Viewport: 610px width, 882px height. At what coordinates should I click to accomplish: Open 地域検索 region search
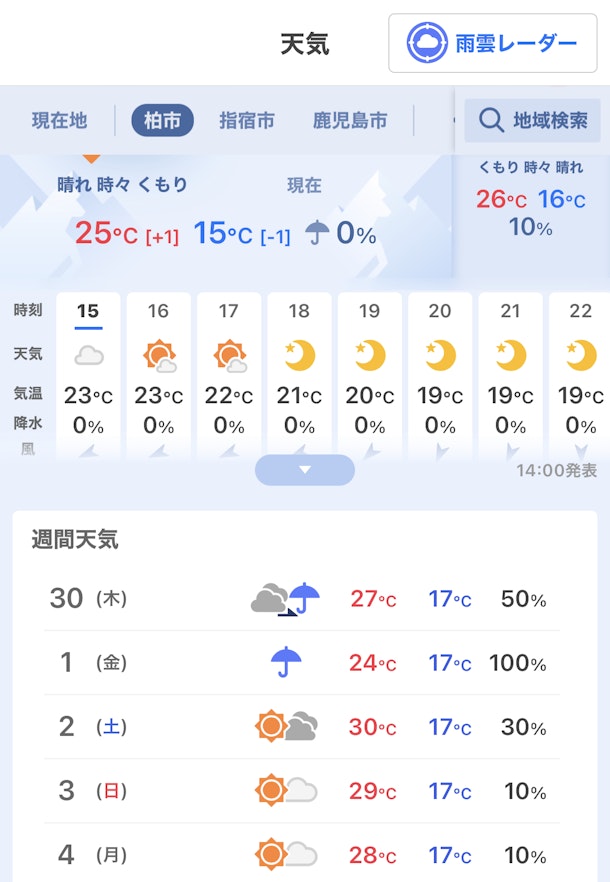tap(533, 121)
